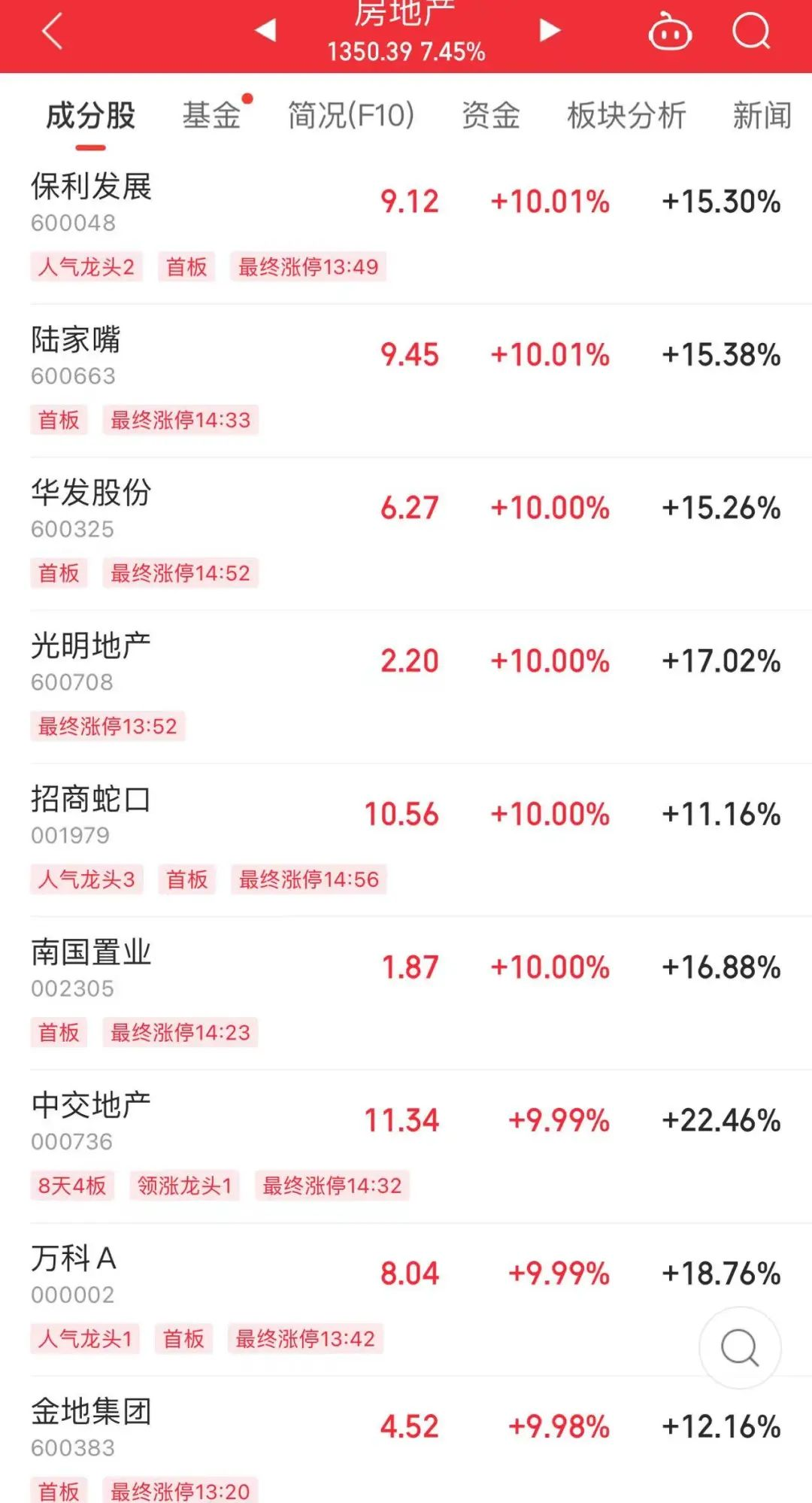This screenshot has width=812, height=1503.
Task: Open stock 南国置业 002305
Action: coord(92,967)
